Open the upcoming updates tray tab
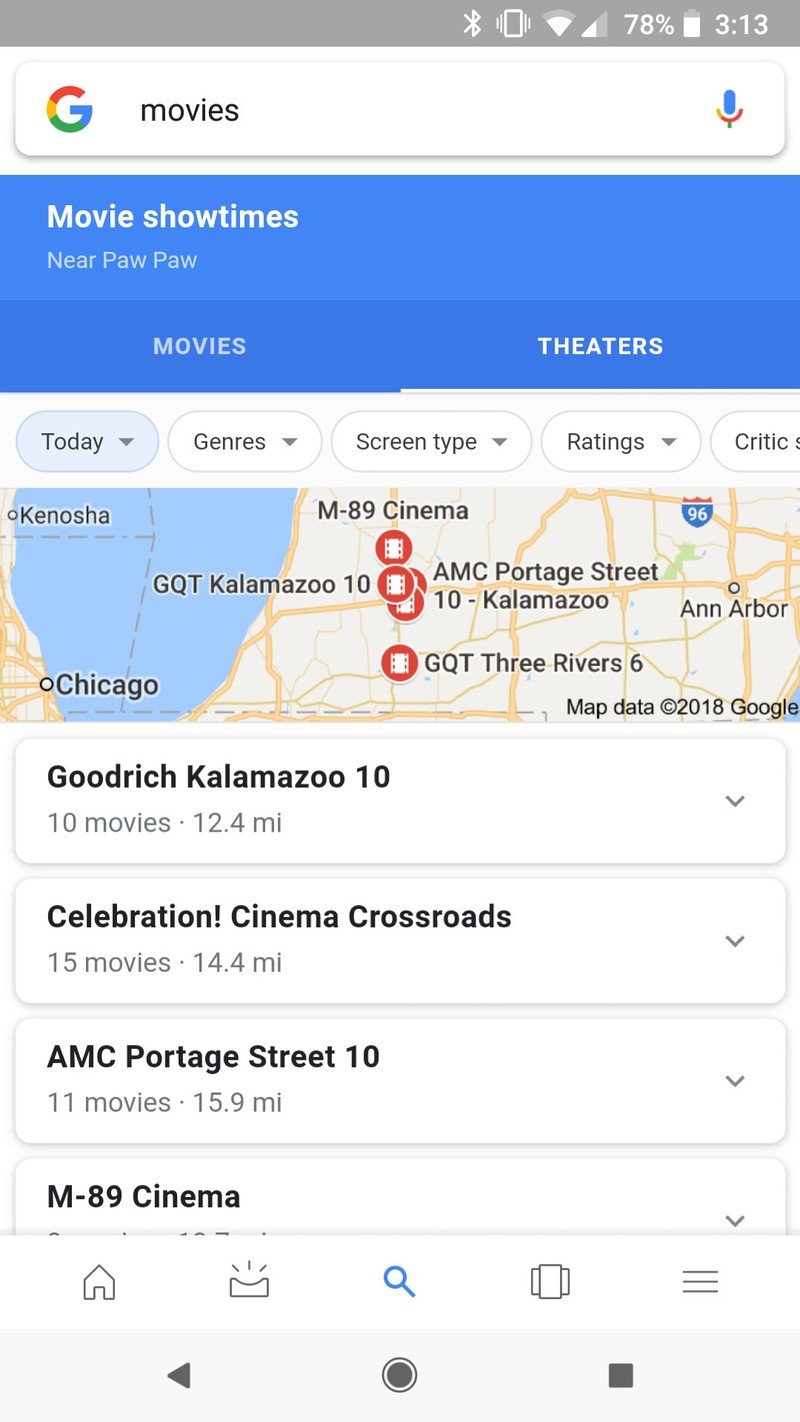 (x=249, y=1281)
